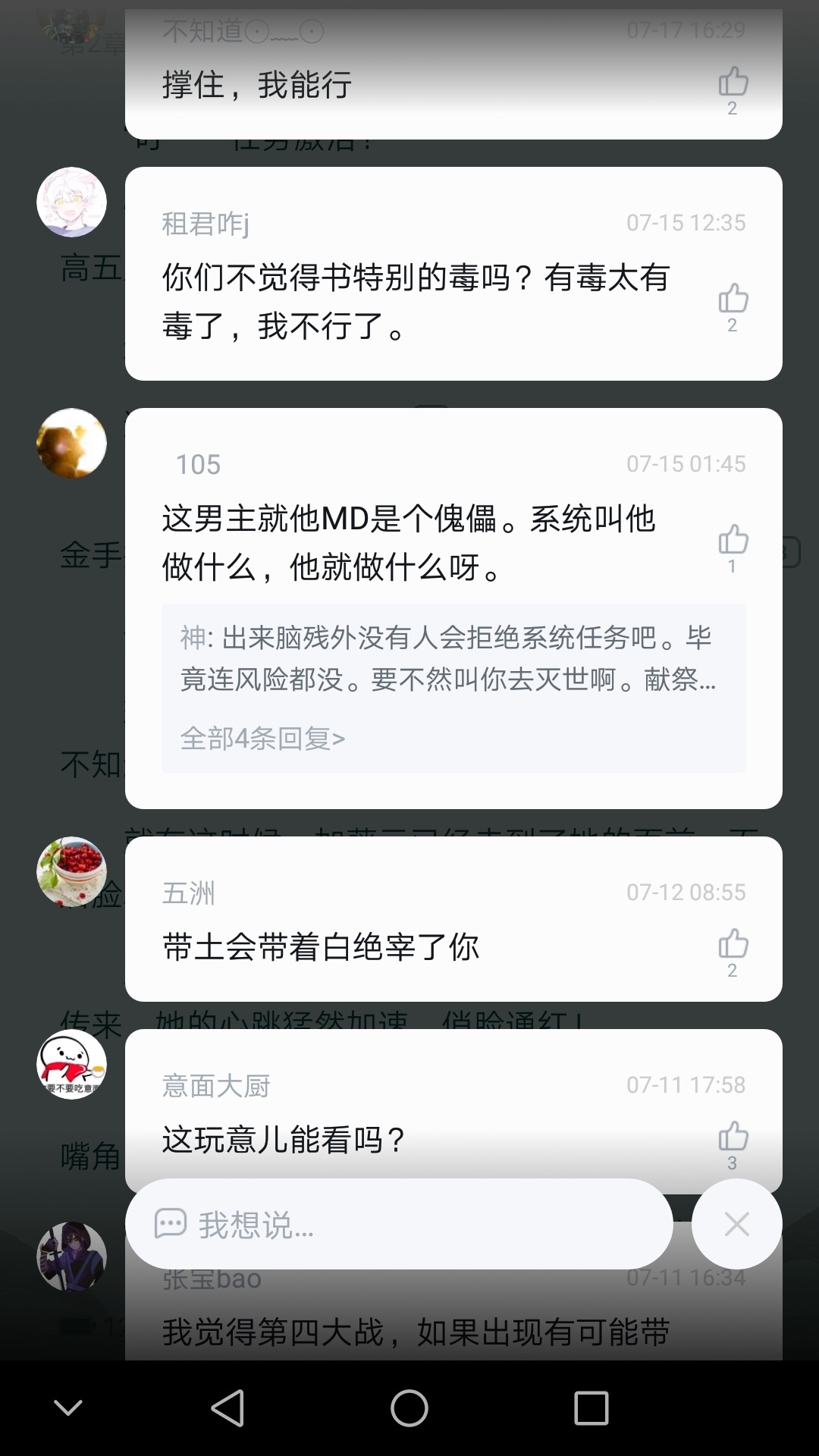The height and width of the screenshot is (1456, 819).
Task: Close the comments panel with the X button
Action: (x=736, y=1224)
